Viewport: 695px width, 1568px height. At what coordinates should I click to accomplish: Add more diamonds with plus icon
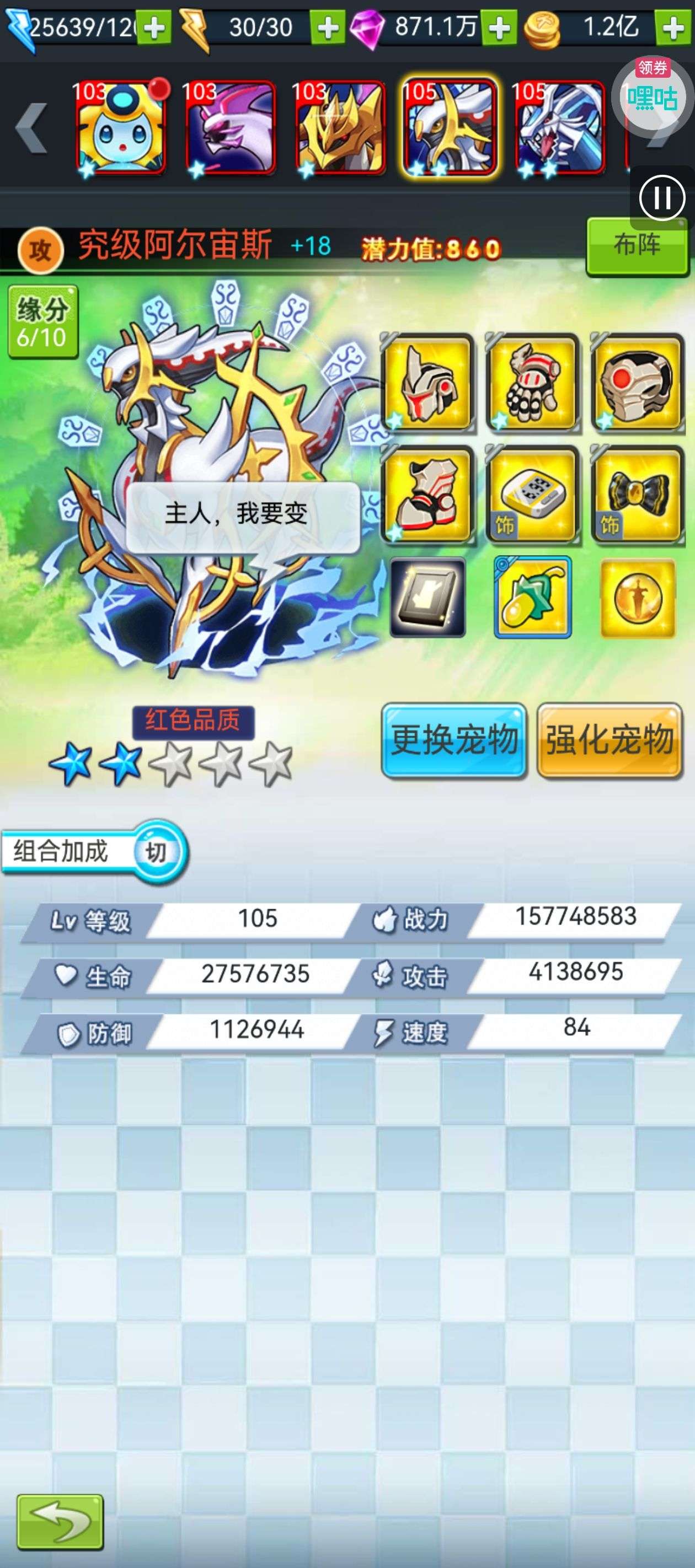[499, 28]
